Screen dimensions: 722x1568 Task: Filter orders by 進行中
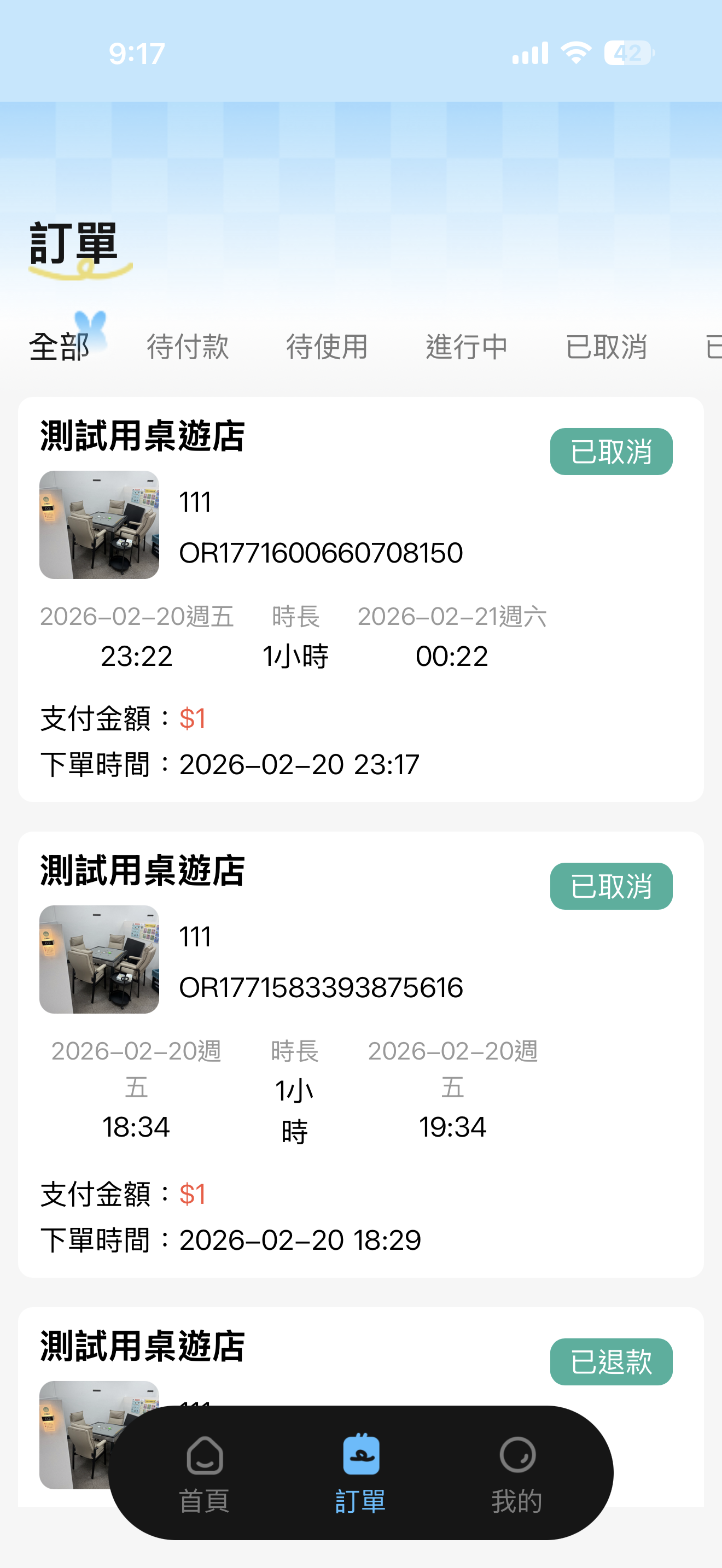467,347
